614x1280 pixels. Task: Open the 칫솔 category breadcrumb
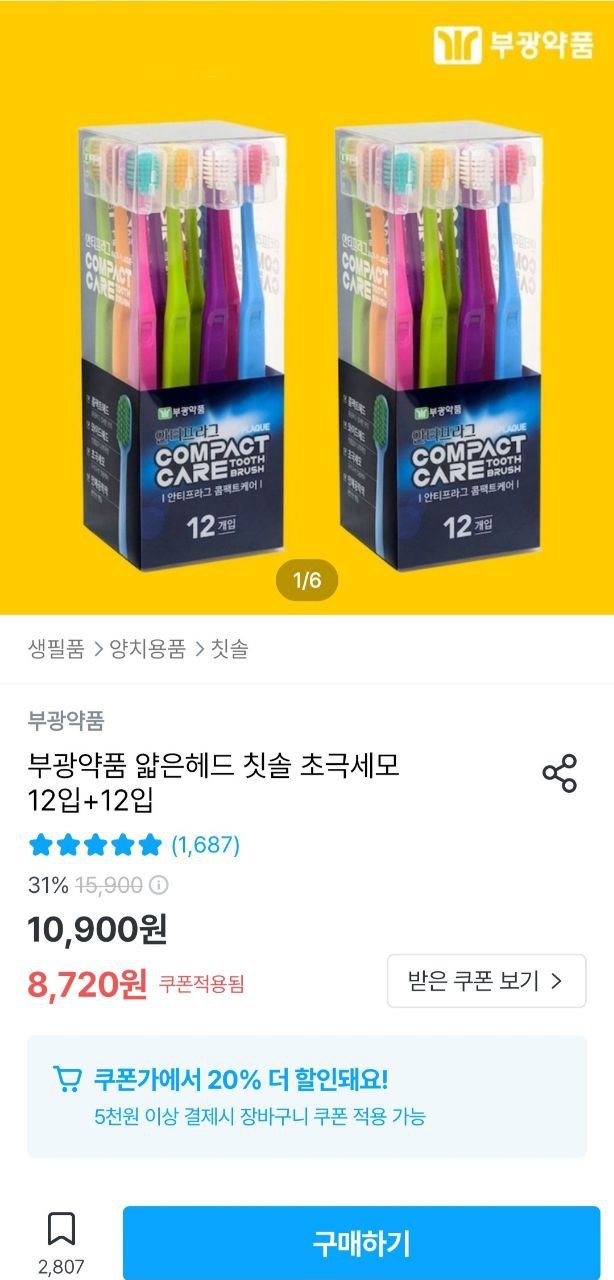click(x=229, y=648)
